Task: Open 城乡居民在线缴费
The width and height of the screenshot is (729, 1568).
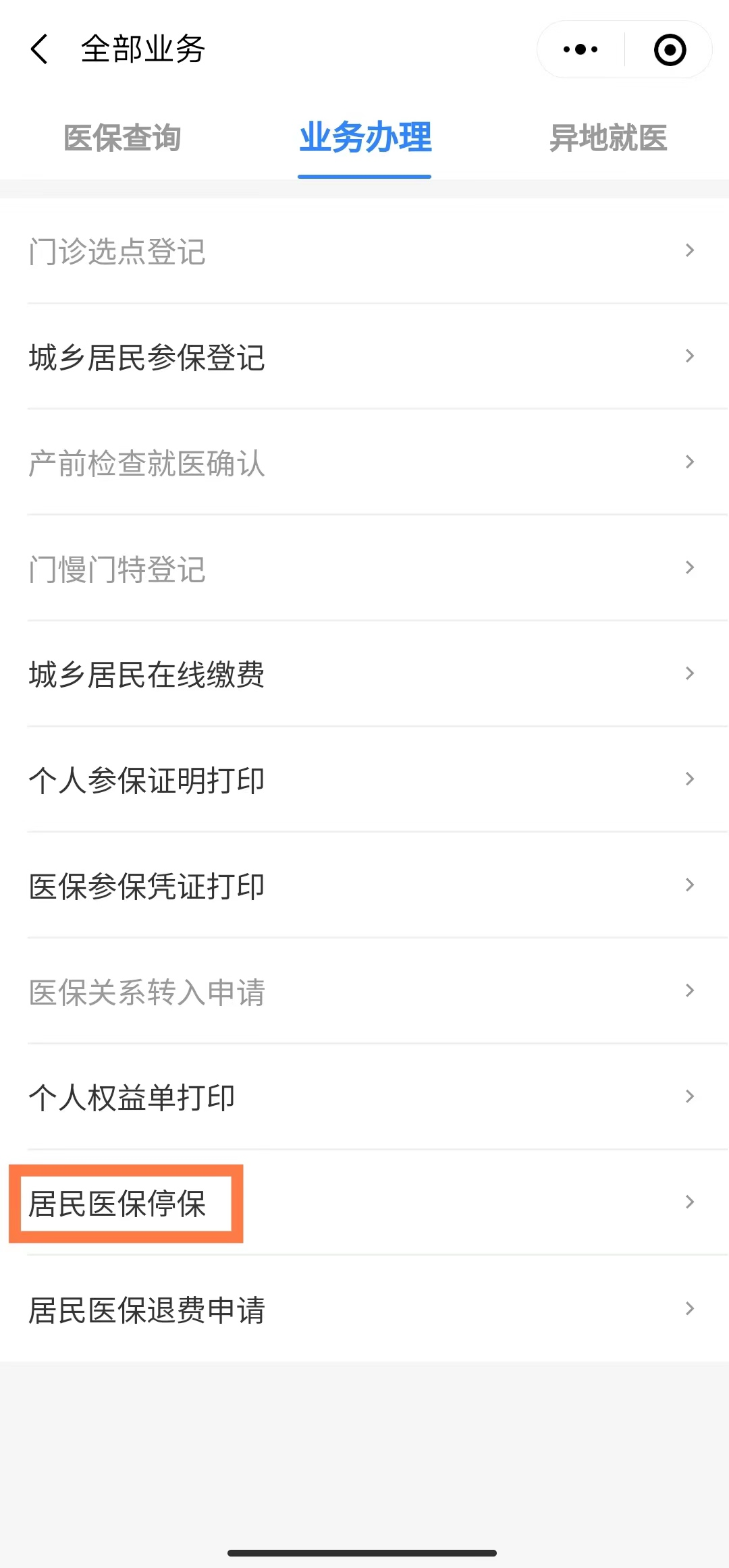Action: (364, 674)
